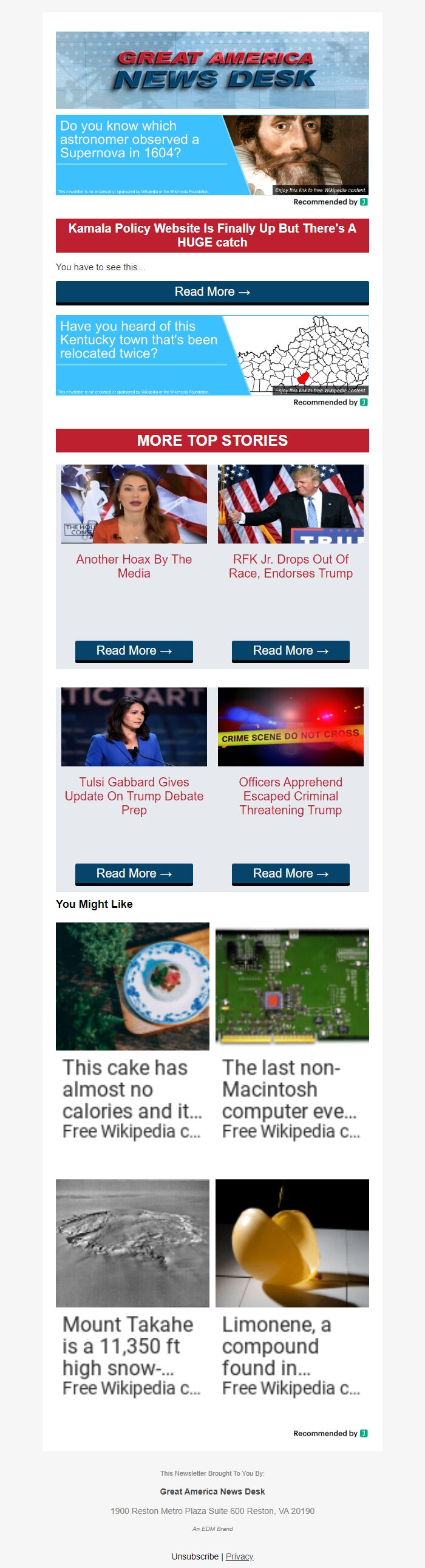
Task: Read more on escaped criminal story
Action: pyautogui.click(x=290, y=873)
